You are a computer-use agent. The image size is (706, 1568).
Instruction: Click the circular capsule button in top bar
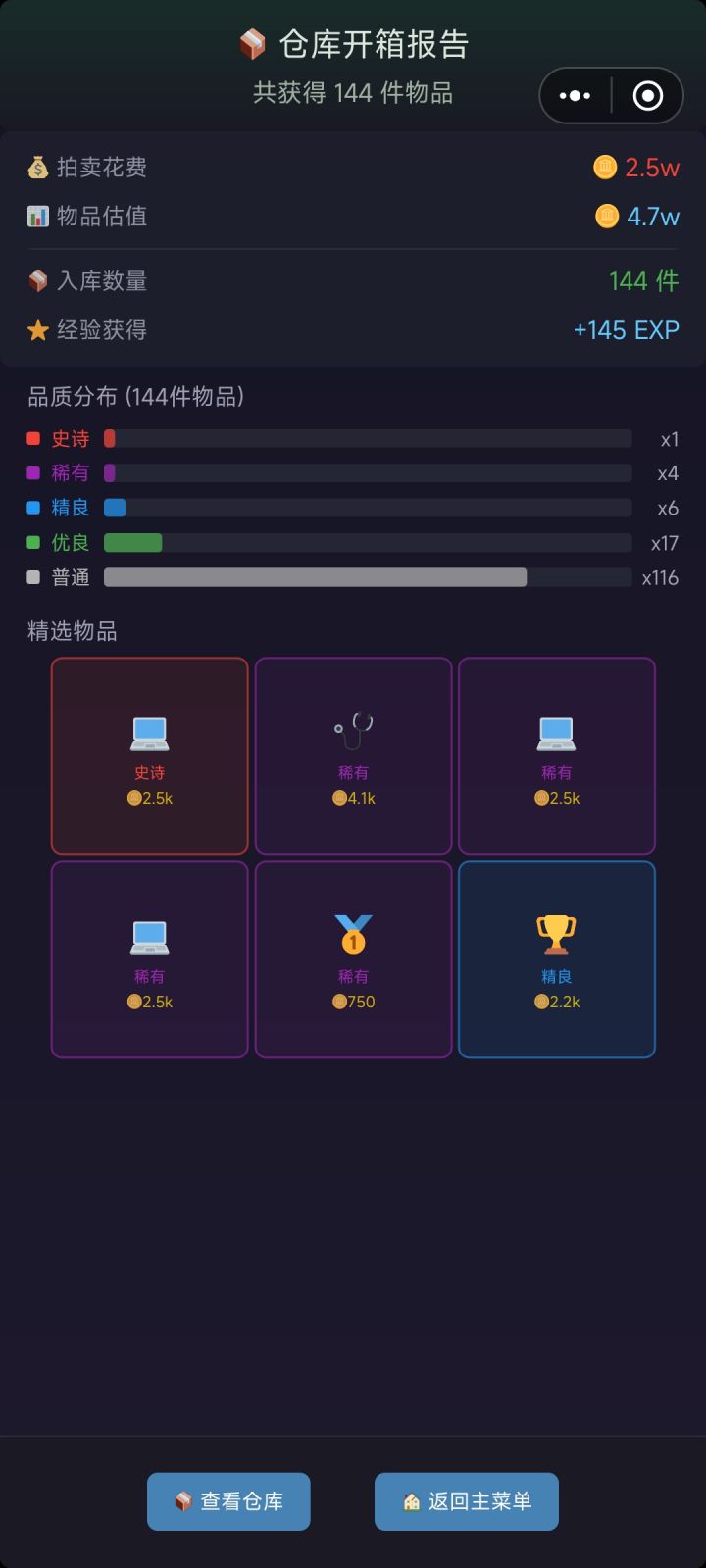pos(647,95)
